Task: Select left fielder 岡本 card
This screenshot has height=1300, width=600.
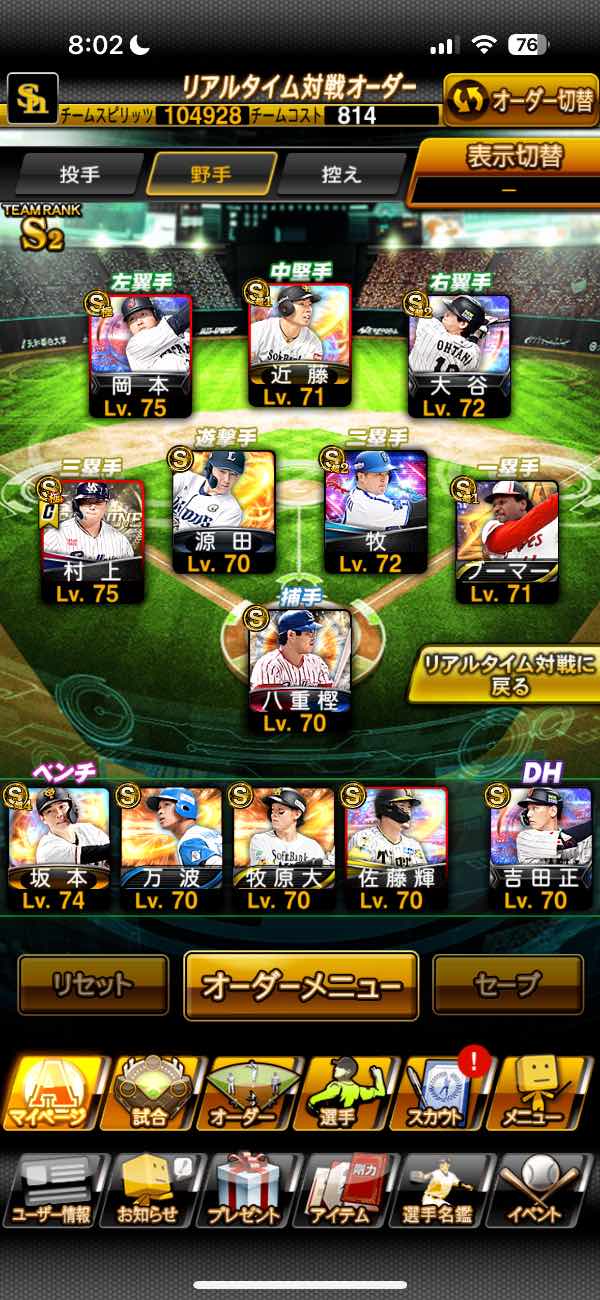Action: (x=141, y=354)
